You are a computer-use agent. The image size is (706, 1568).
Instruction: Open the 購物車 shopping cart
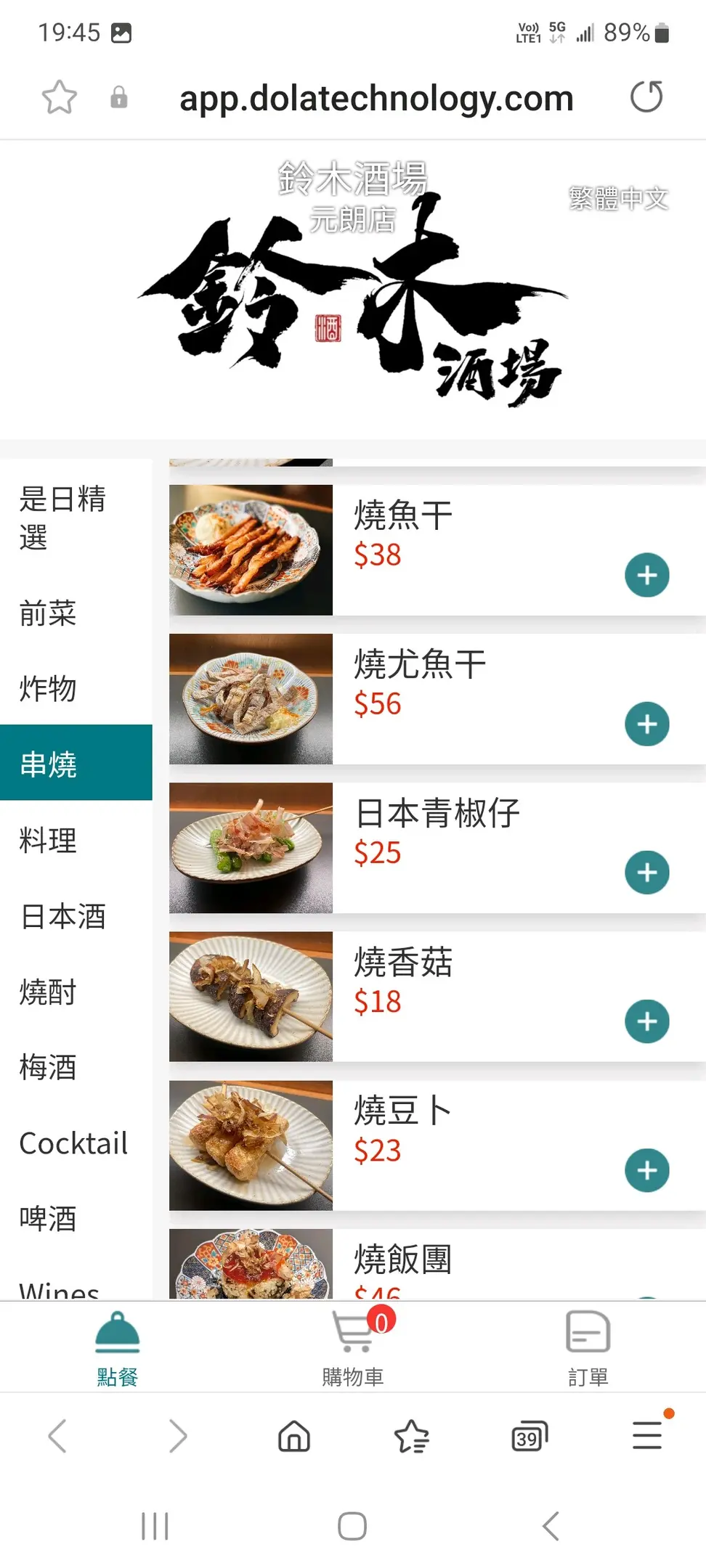[353, 1347]
